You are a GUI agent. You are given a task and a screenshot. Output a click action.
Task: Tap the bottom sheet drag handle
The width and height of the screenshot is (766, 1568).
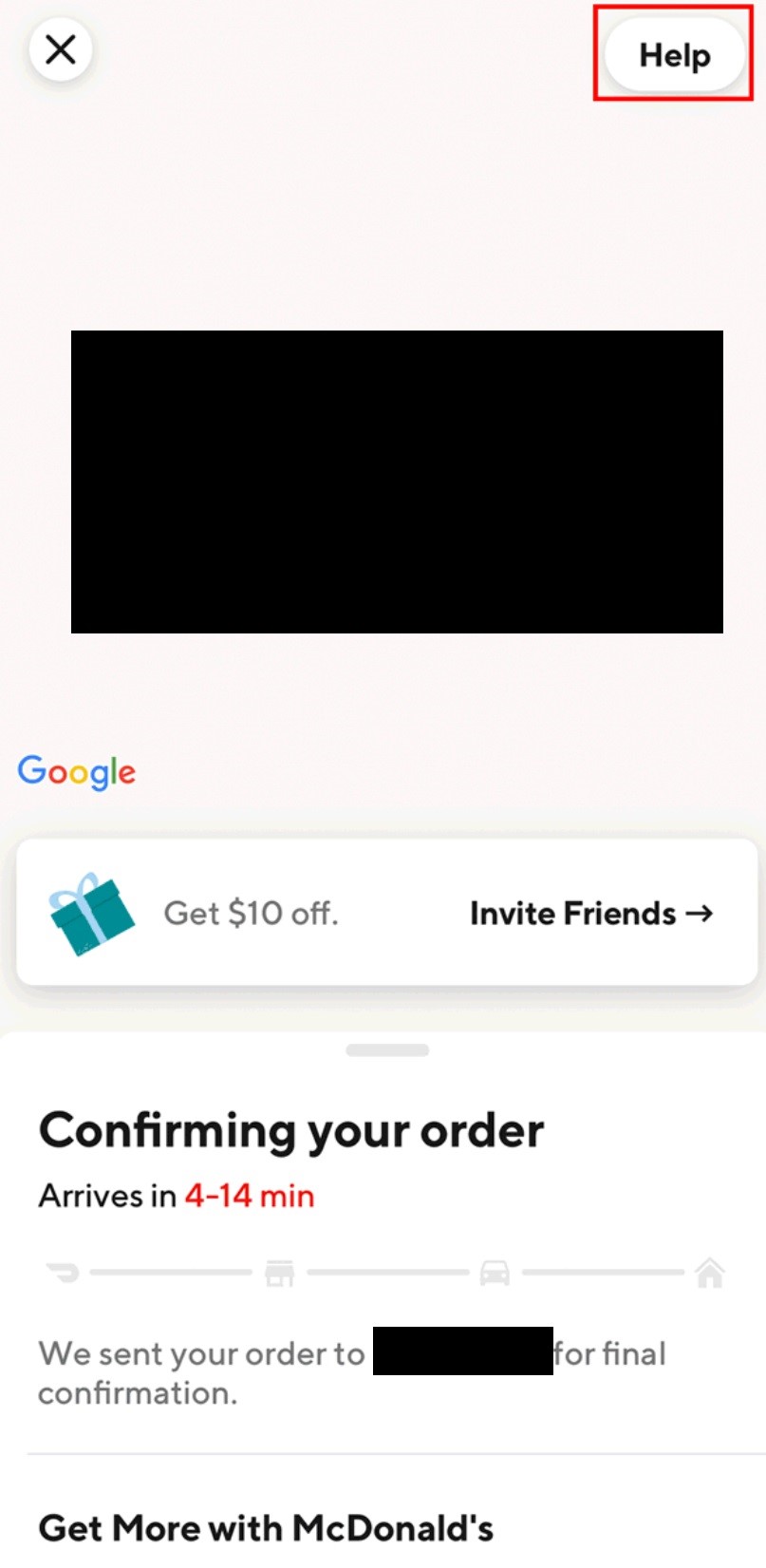click(x=387, y=1050)
